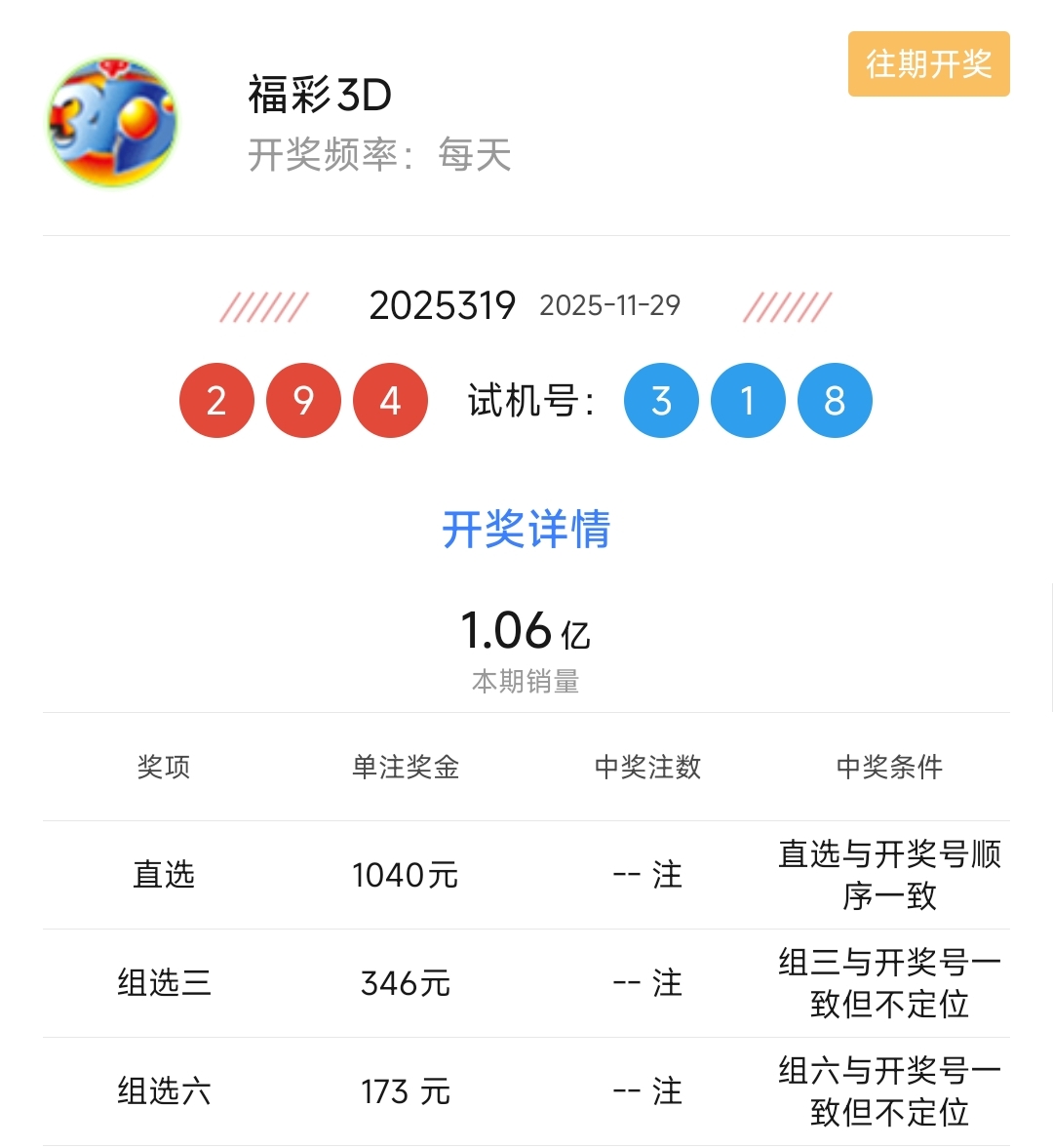This screenshot has height=1148, width=1053.
Task: Open 往期开奖 past draws page
Action: tap(927, 65)
